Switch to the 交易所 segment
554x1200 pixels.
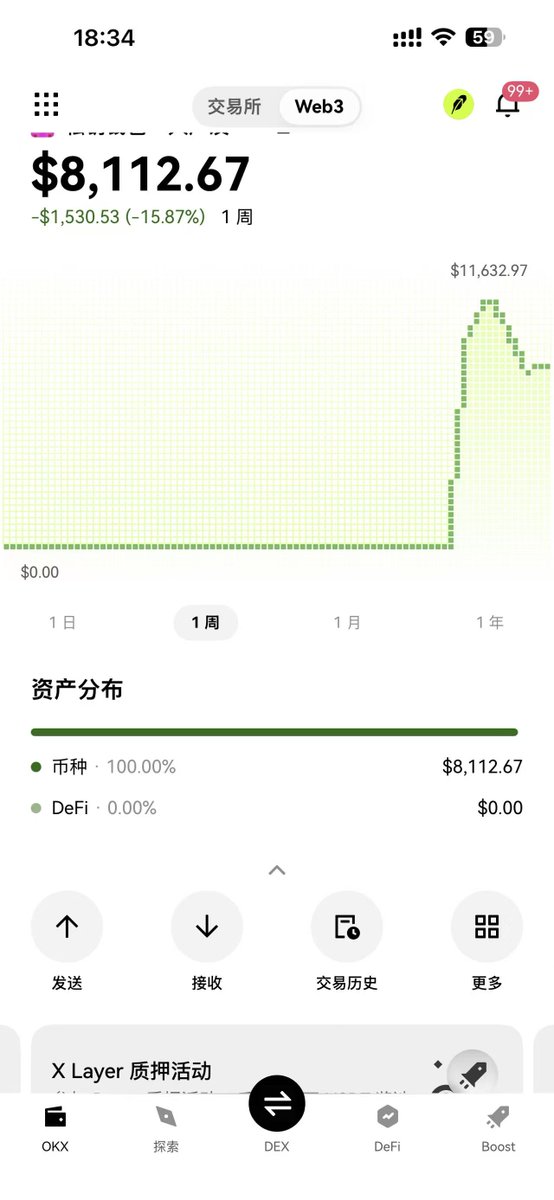coord(234,106)
